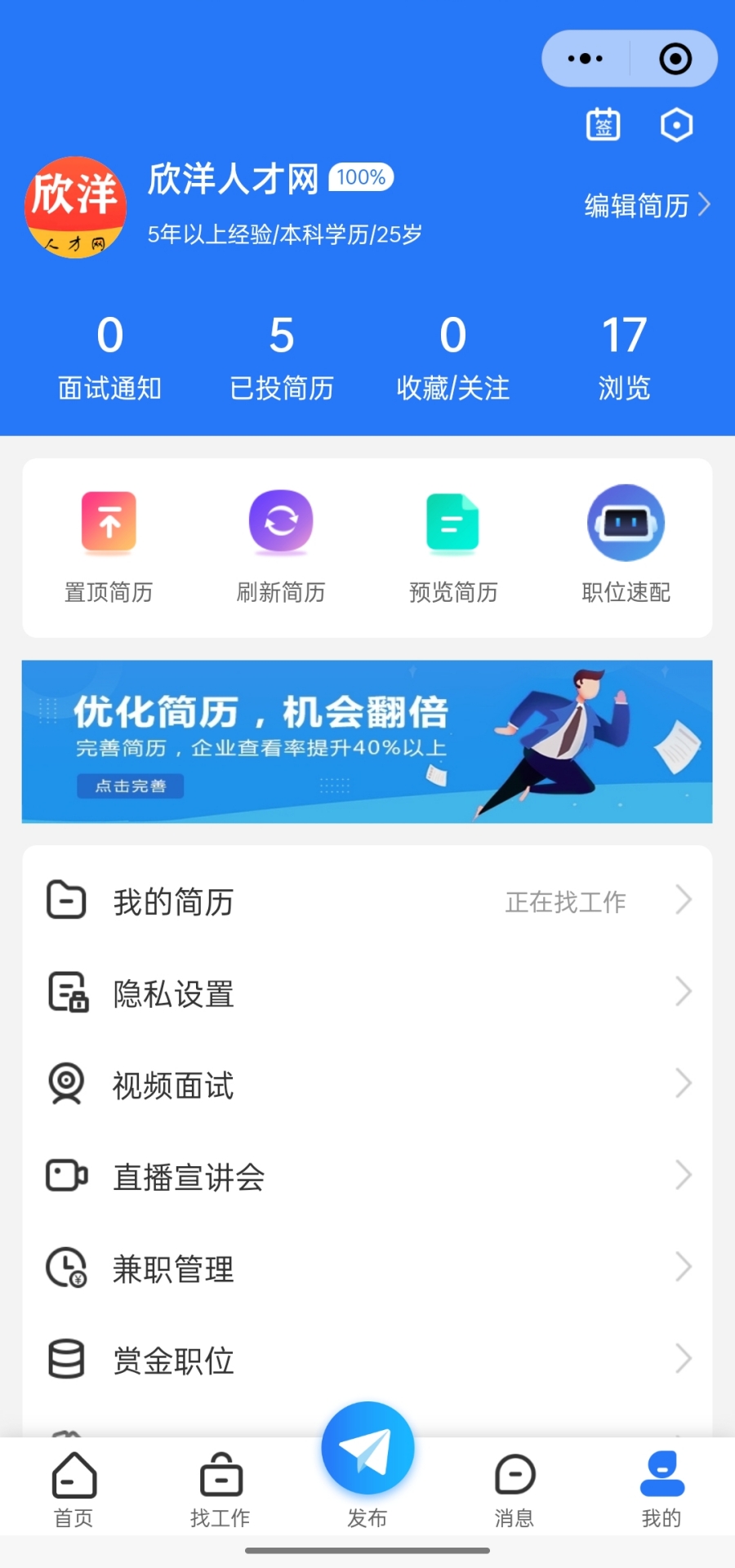Check the 100% resume completeness badge
Image resolution: width=735 pixels, height=1568 pixels.
[x=360, y=176]
